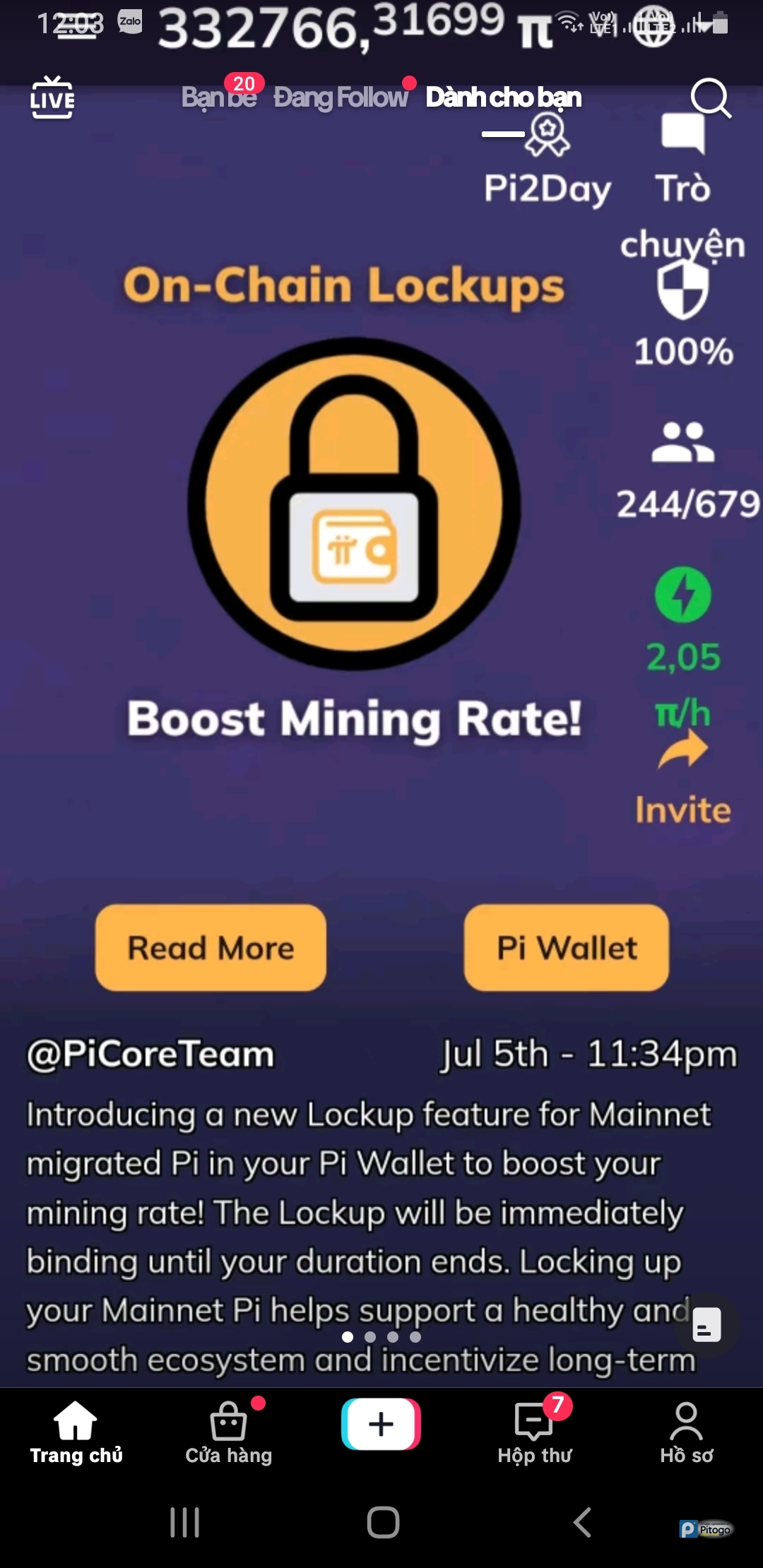The width and height of the screenshot is (763, 1568).
Task: Open the LIVE icon
Action: (52, 97)
